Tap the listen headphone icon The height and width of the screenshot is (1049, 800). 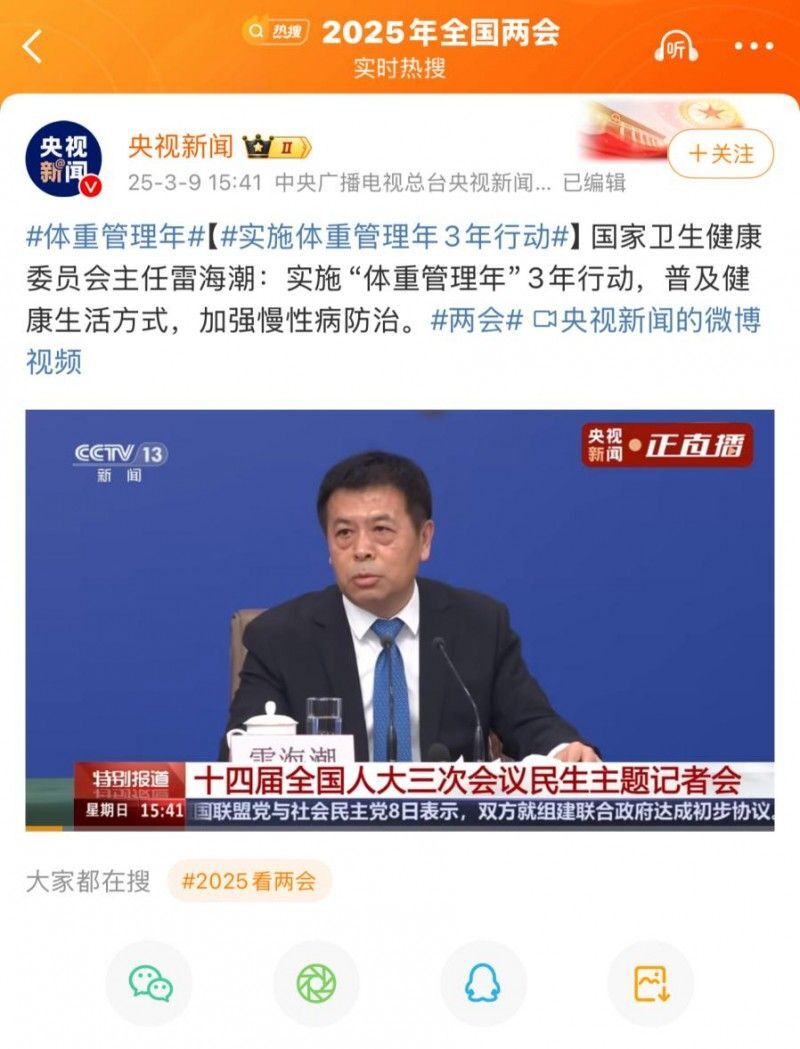tap(676, 46)
